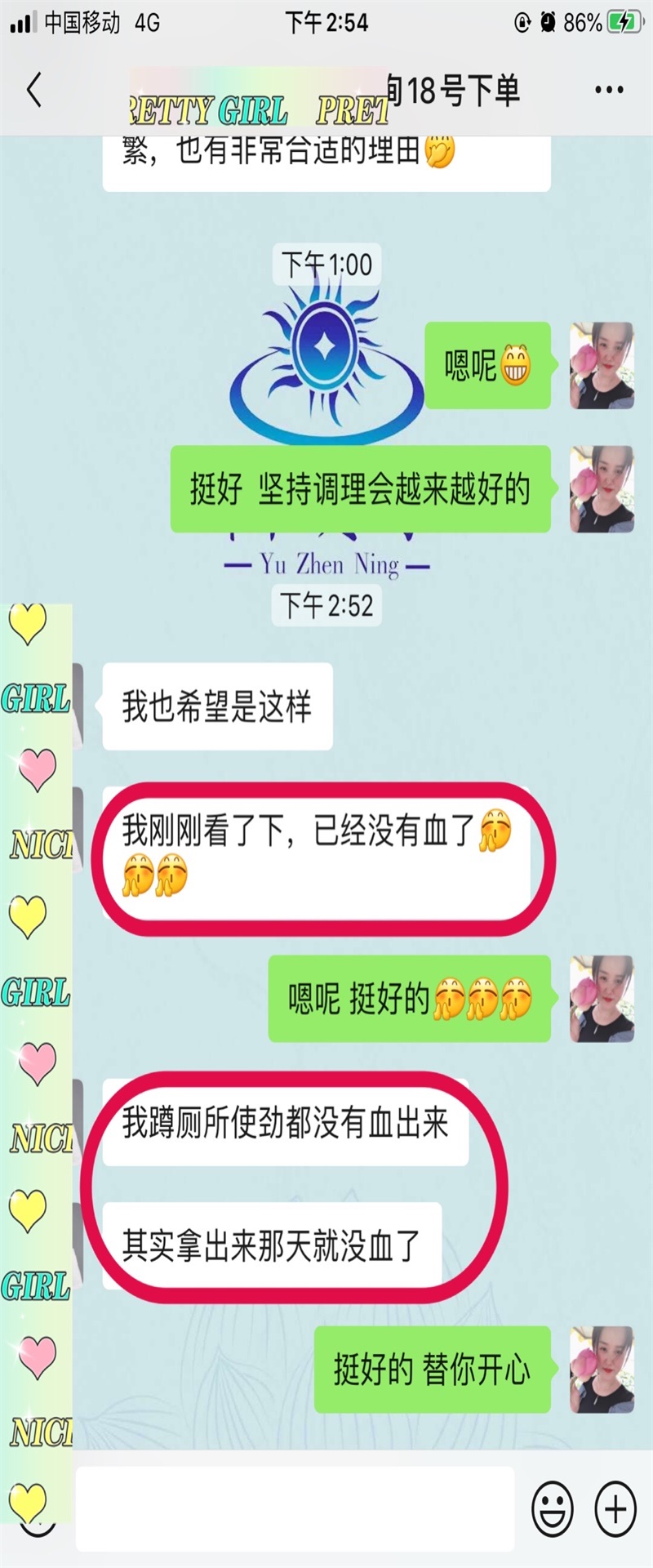Open the emoji sticker panel
Screen dimensions: 653x1568
553,1509
